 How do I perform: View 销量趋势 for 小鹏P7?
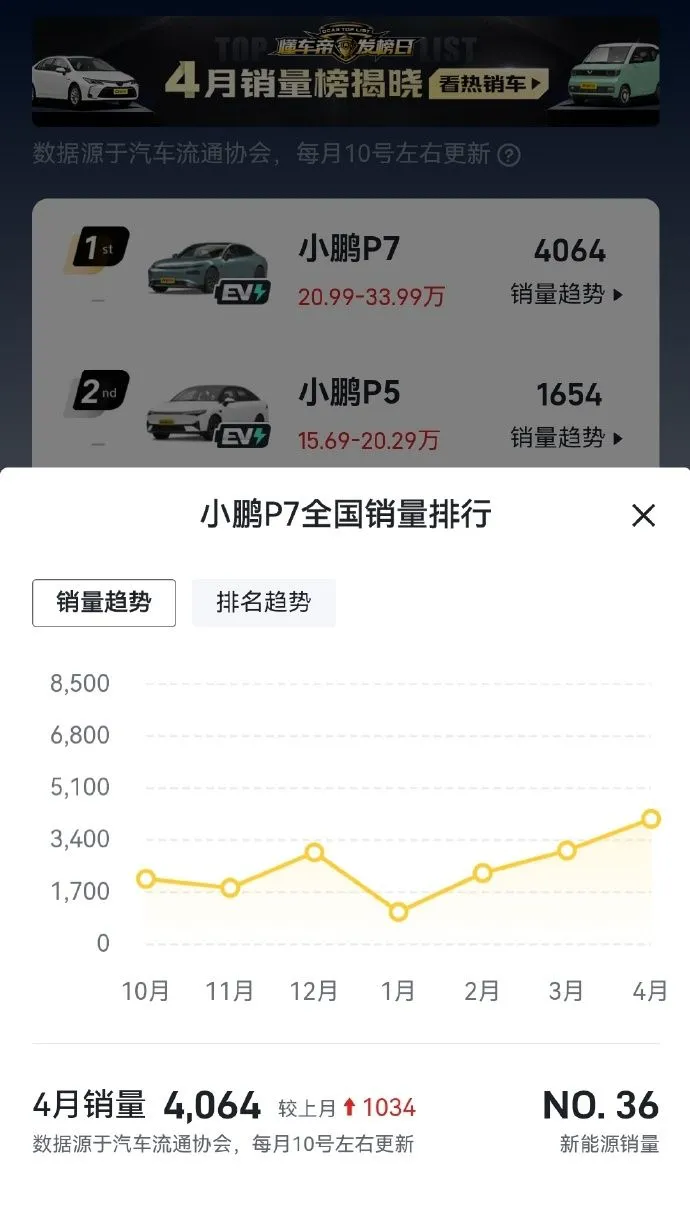pos(566,295)
